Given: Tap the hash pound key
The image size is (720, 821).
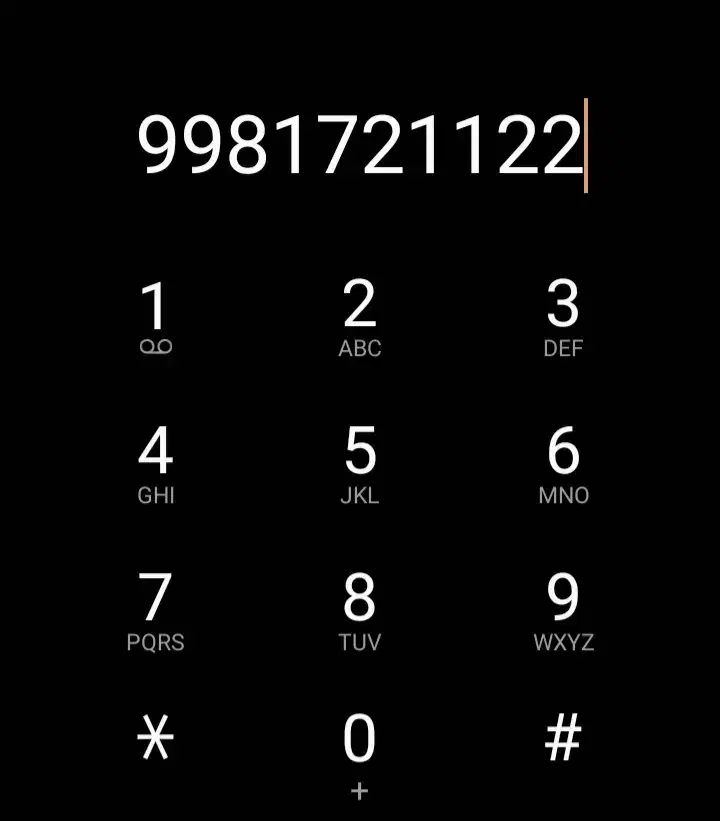Looking at the screenshot, I should (563, 740).
